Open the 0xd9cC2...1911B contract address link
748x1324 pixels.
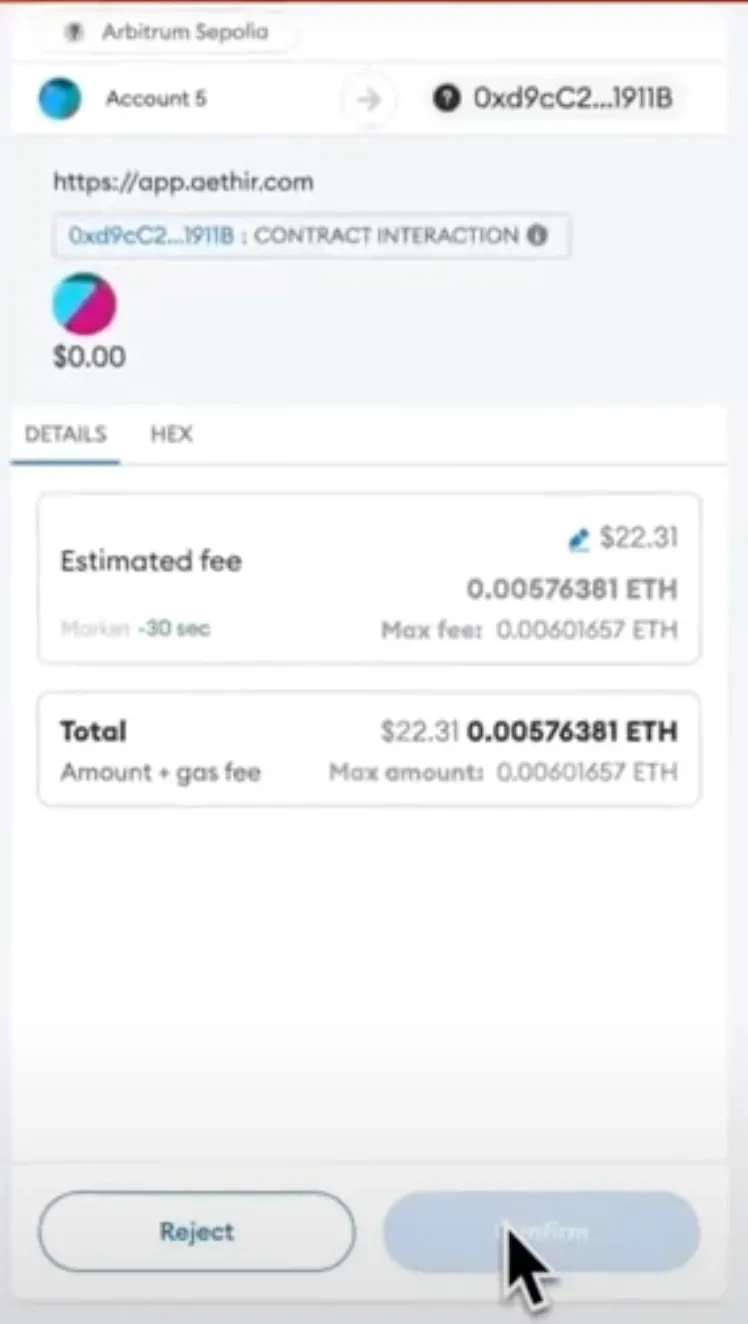(151, 236)
